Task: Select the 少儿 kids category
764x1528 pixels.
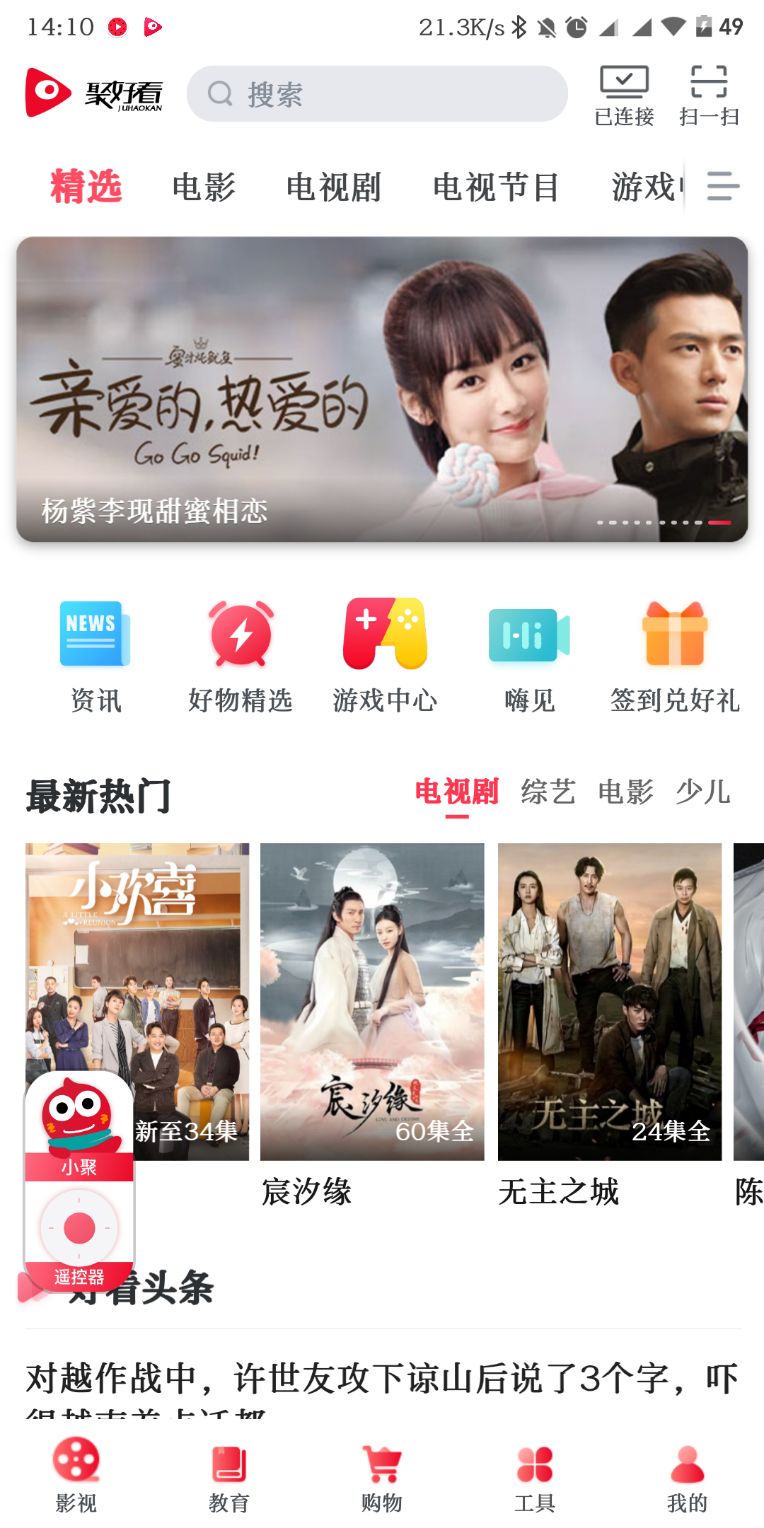Action: [702, 792]
